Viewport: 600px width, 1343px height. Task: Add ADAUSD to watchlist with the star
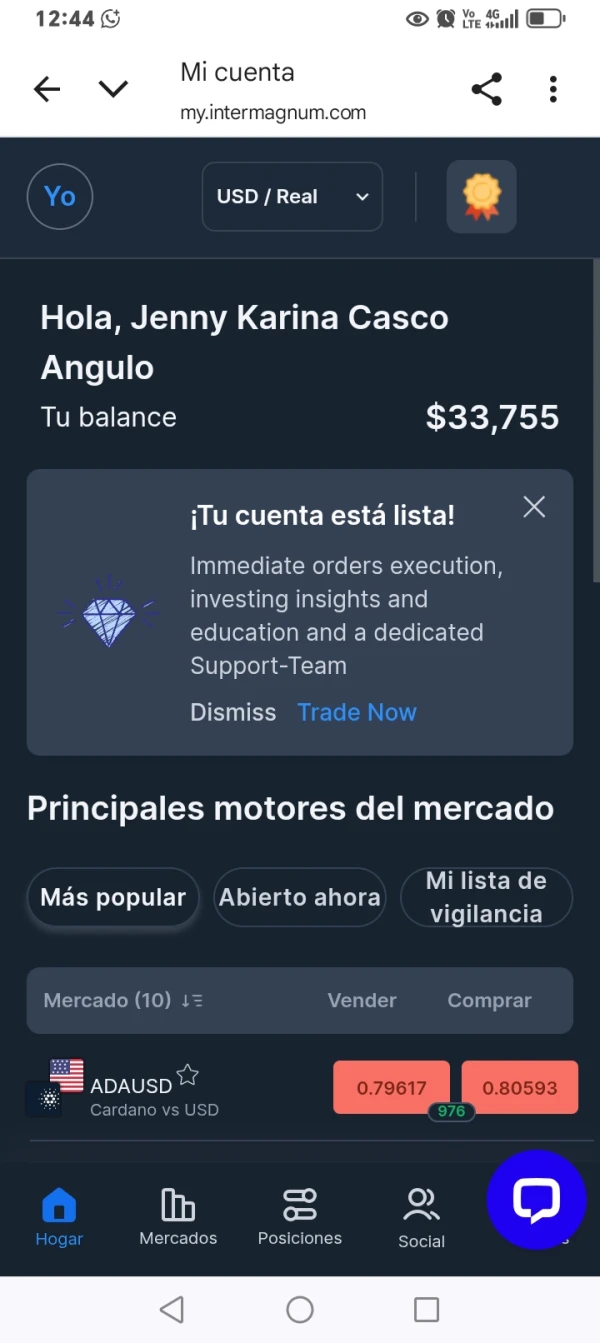pos(187,1075)
